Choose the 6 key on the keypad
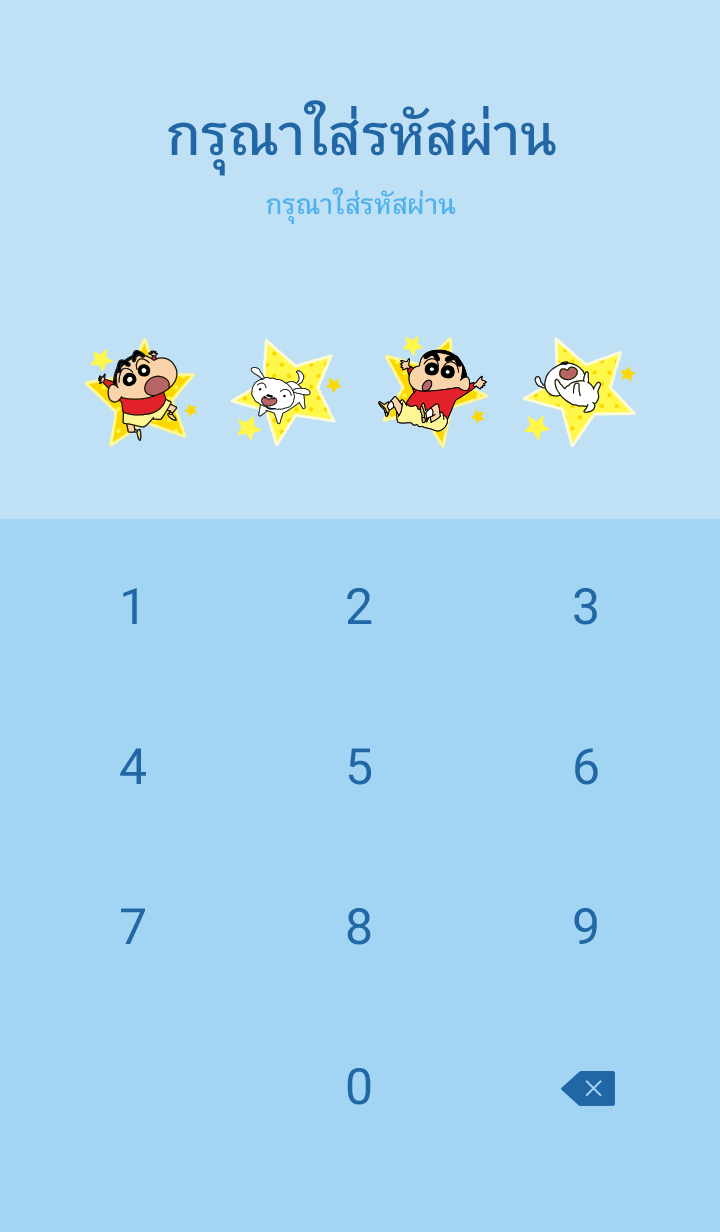This screenshot has width=720, height=1232. pyautogui.click(x=585, y=767)
